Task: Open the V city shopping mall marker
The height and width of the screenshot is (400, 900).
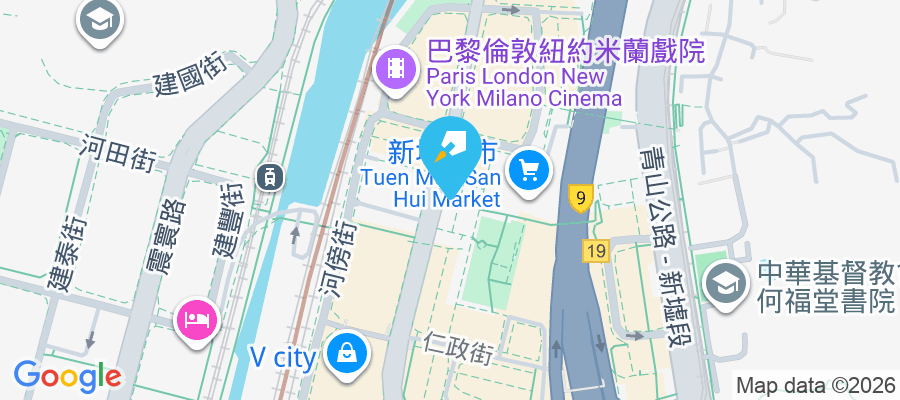Action: (346, 353)
